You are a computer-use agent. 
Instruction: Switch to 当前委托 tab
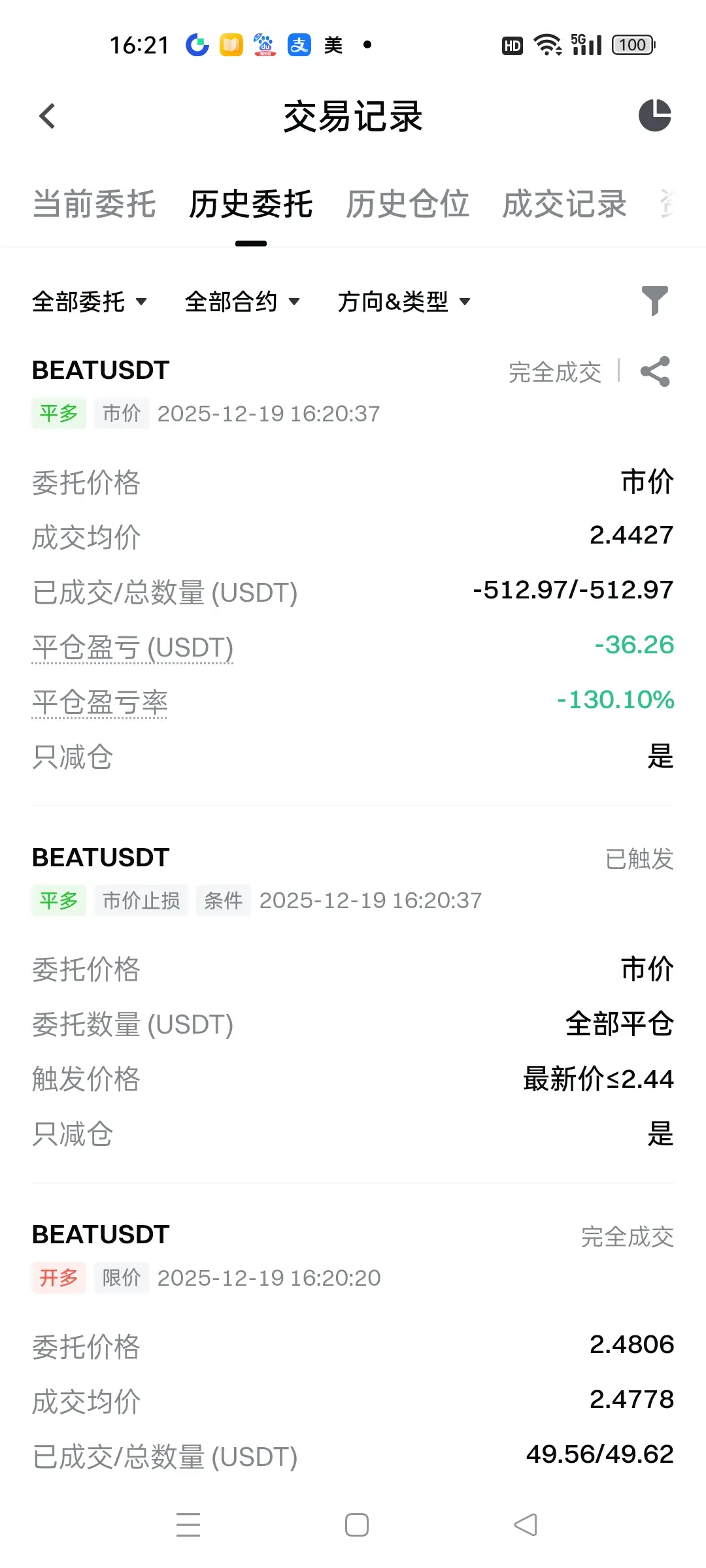pos(94,204)
